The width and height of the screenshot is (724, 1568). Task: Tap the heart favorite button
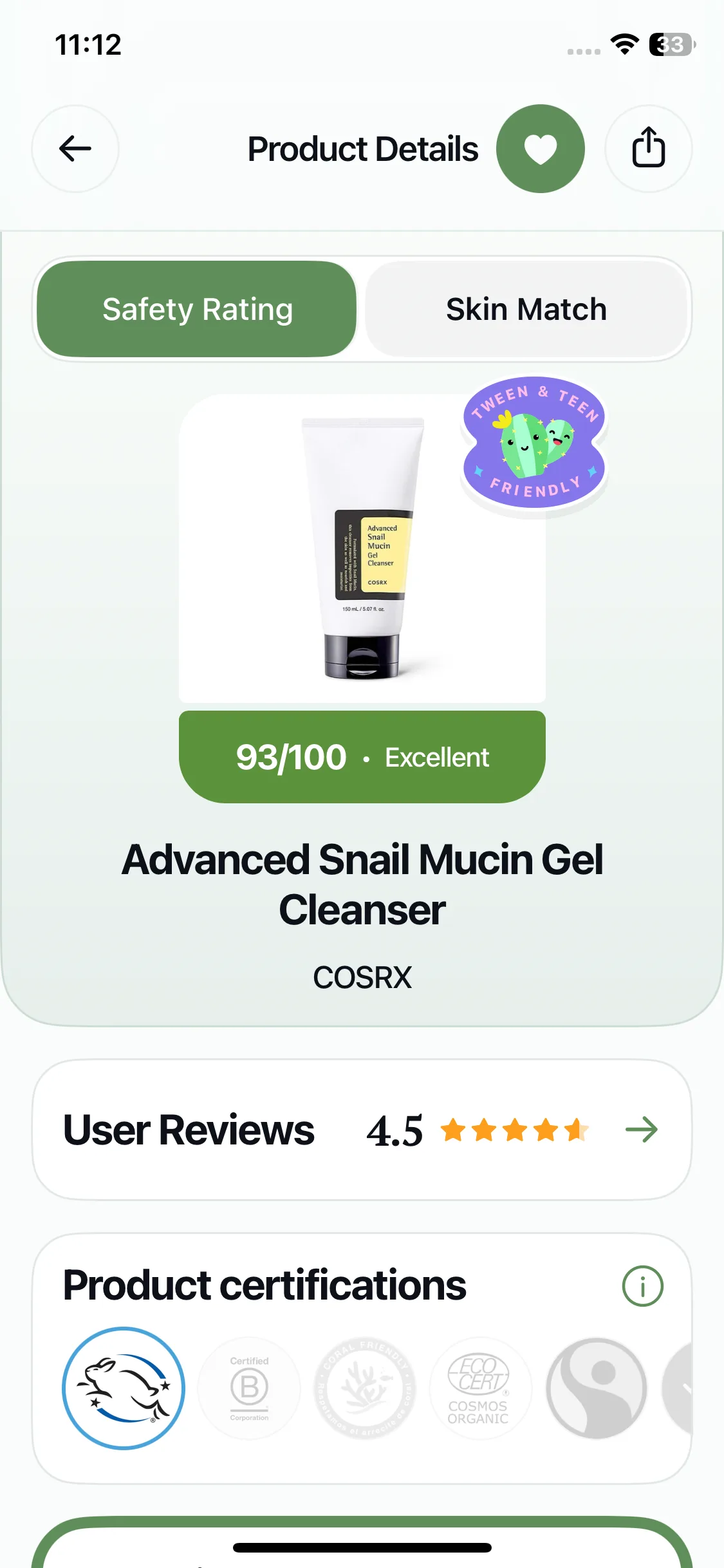(541, 149)
